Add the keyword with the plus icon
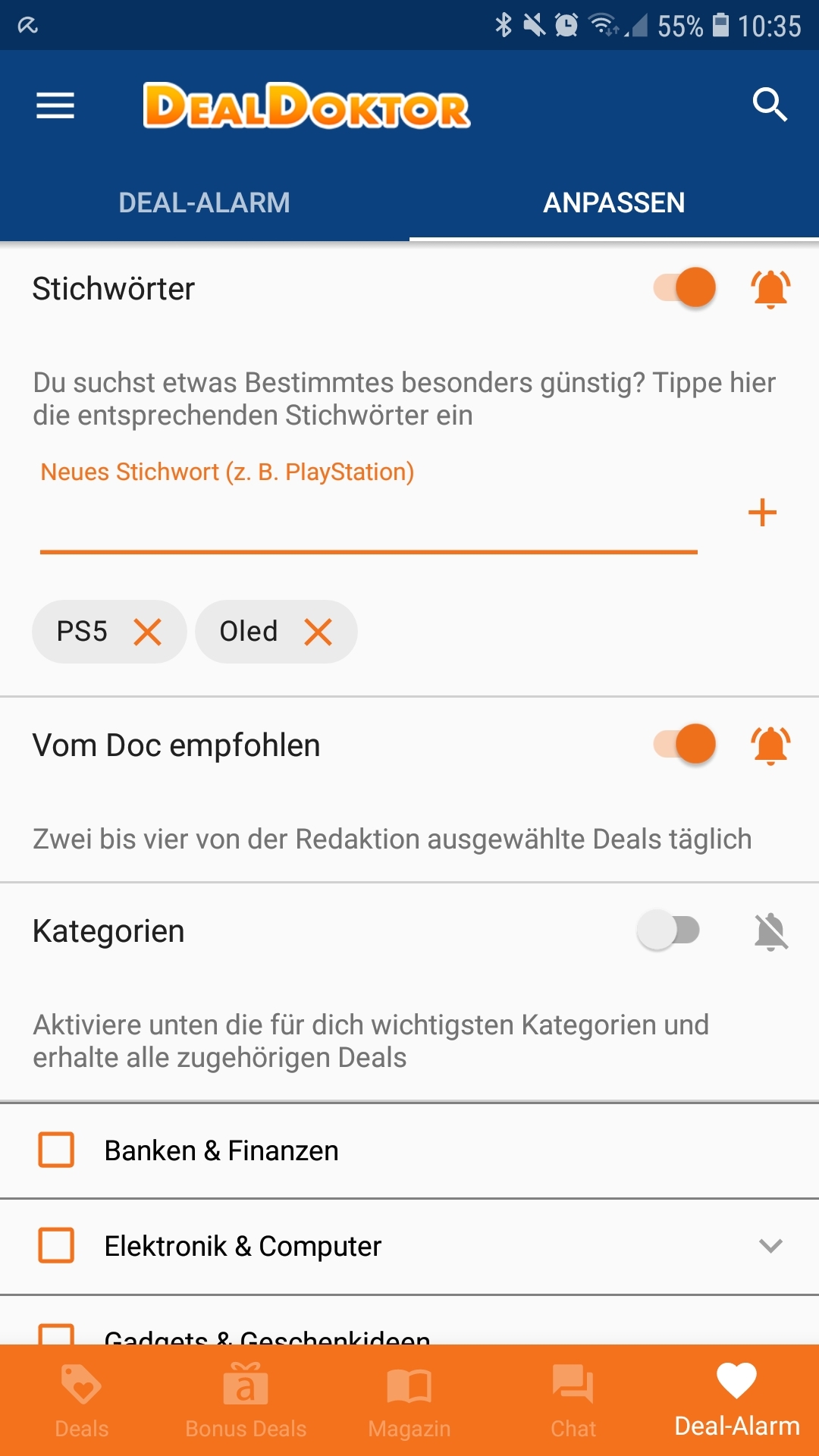Screen dimensions: 819x1456 (762, 513)
